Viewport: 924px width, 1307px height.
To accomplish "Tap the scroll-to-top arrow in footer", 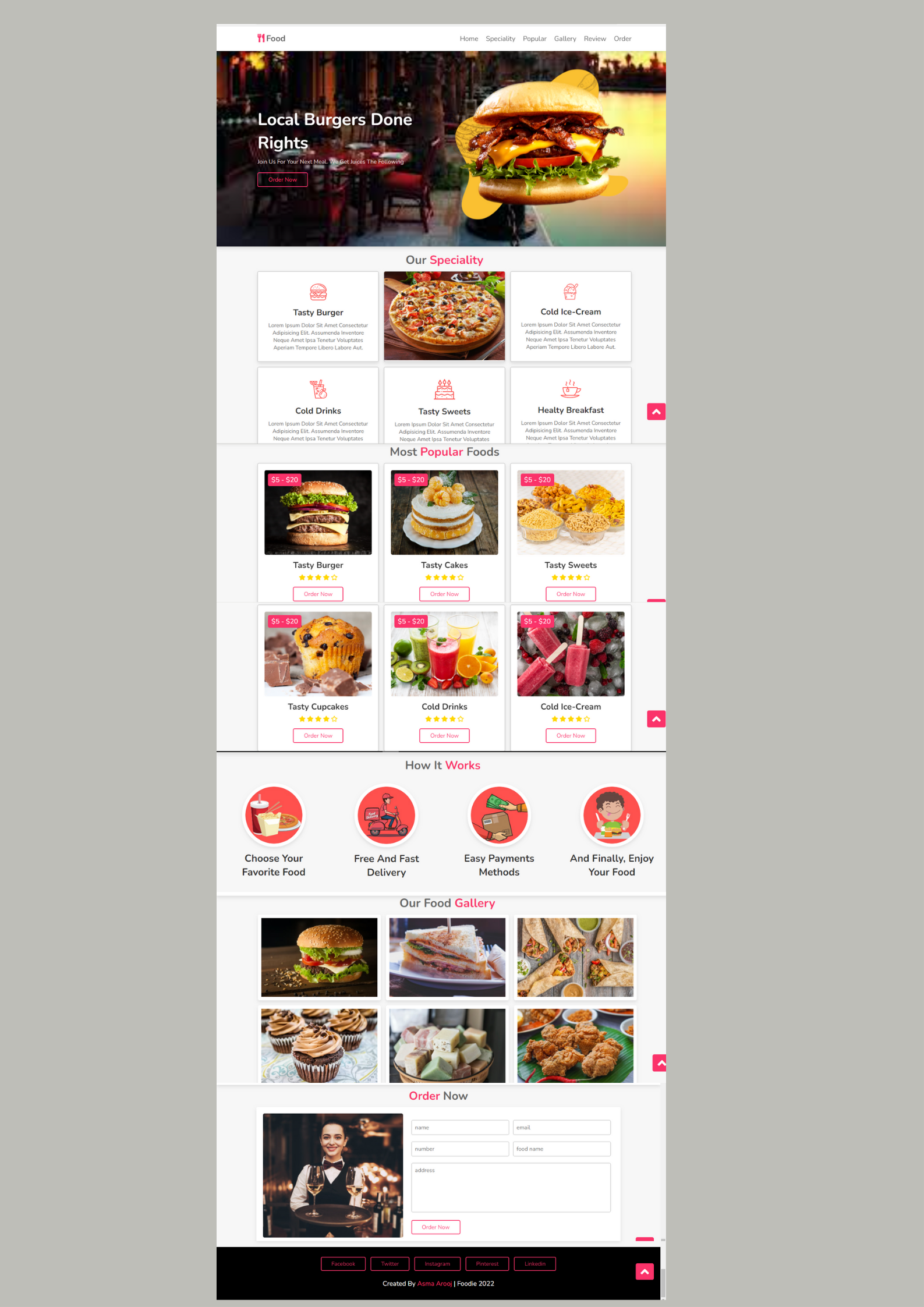I will tap(644, 1271).
